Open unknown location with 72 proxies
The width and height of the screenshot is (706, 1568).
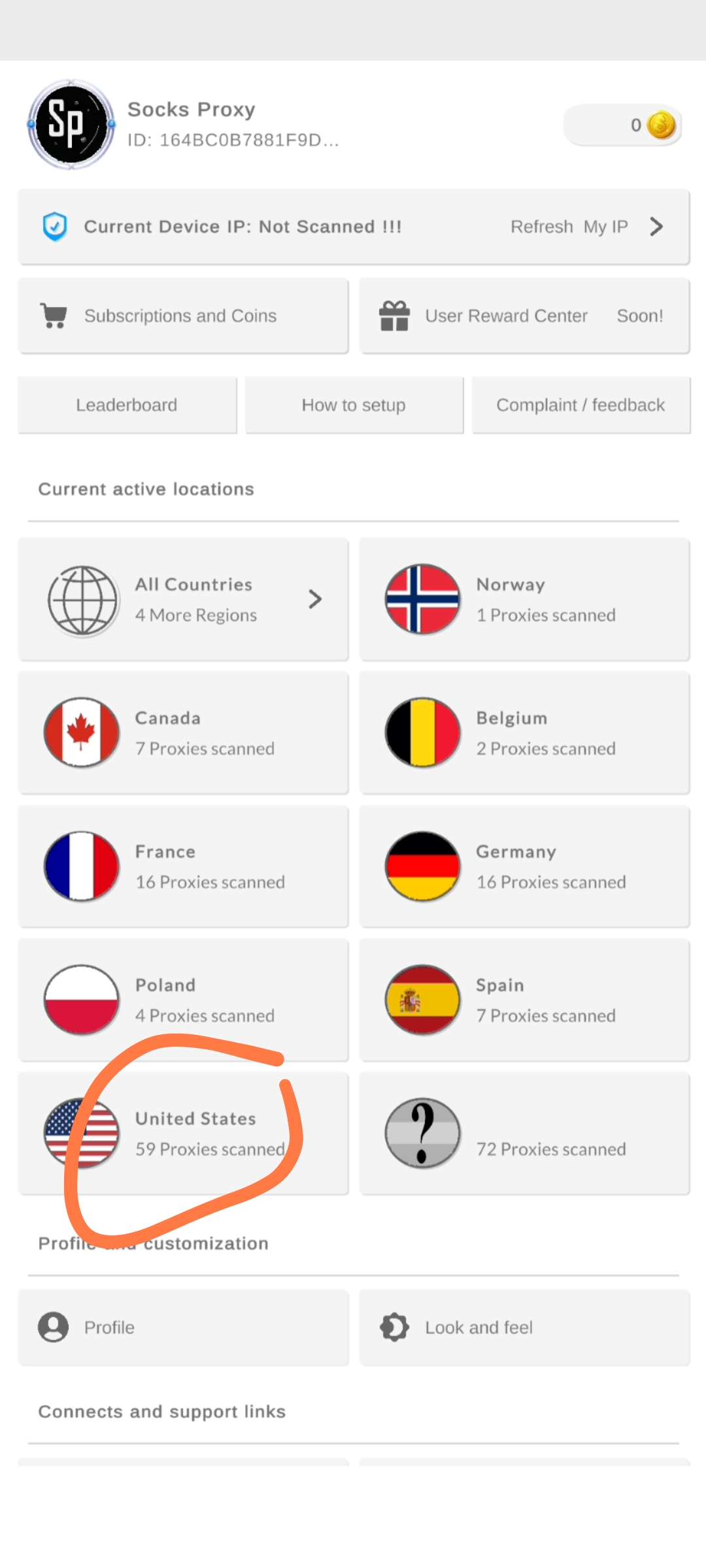point(524,1134)
